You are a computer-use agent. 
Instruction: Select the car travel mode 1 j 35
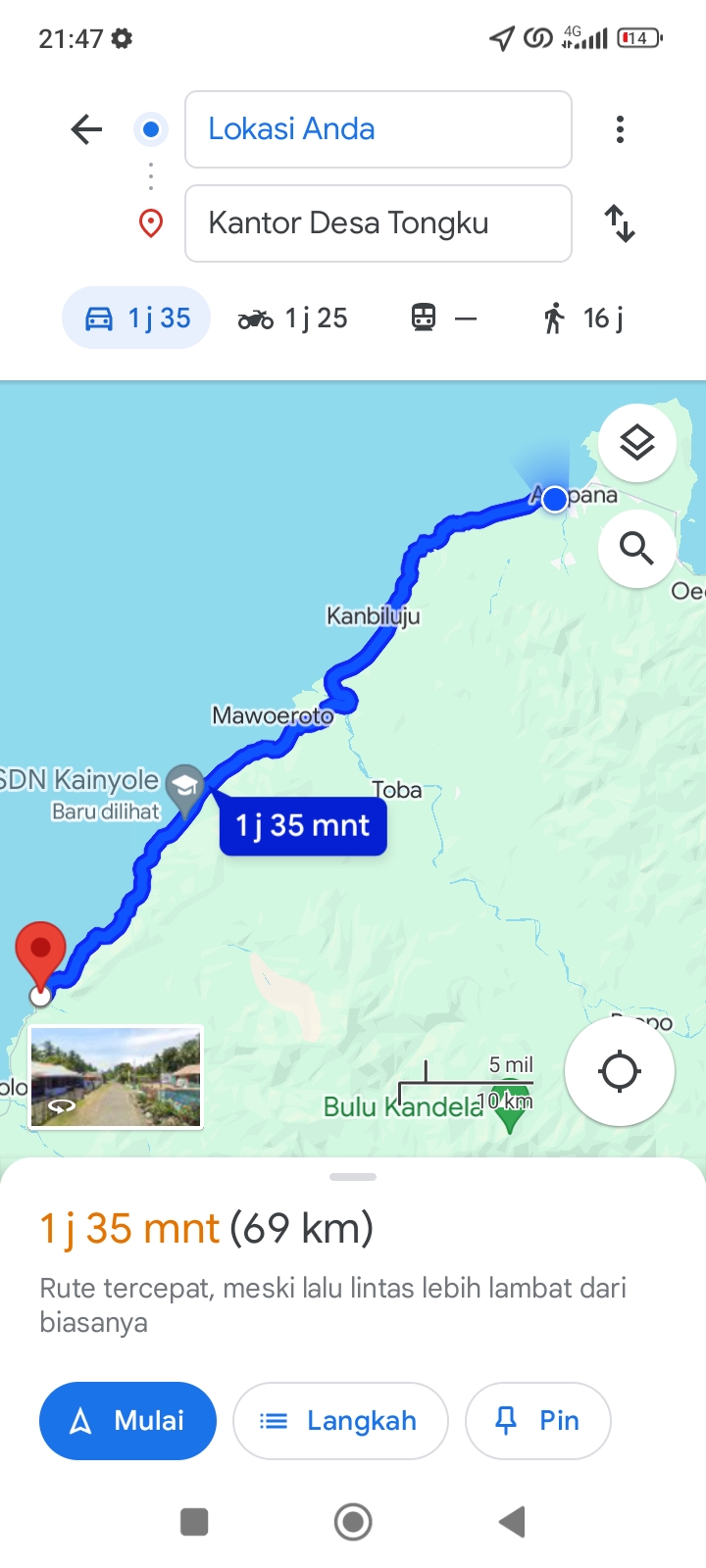(136, 318)
